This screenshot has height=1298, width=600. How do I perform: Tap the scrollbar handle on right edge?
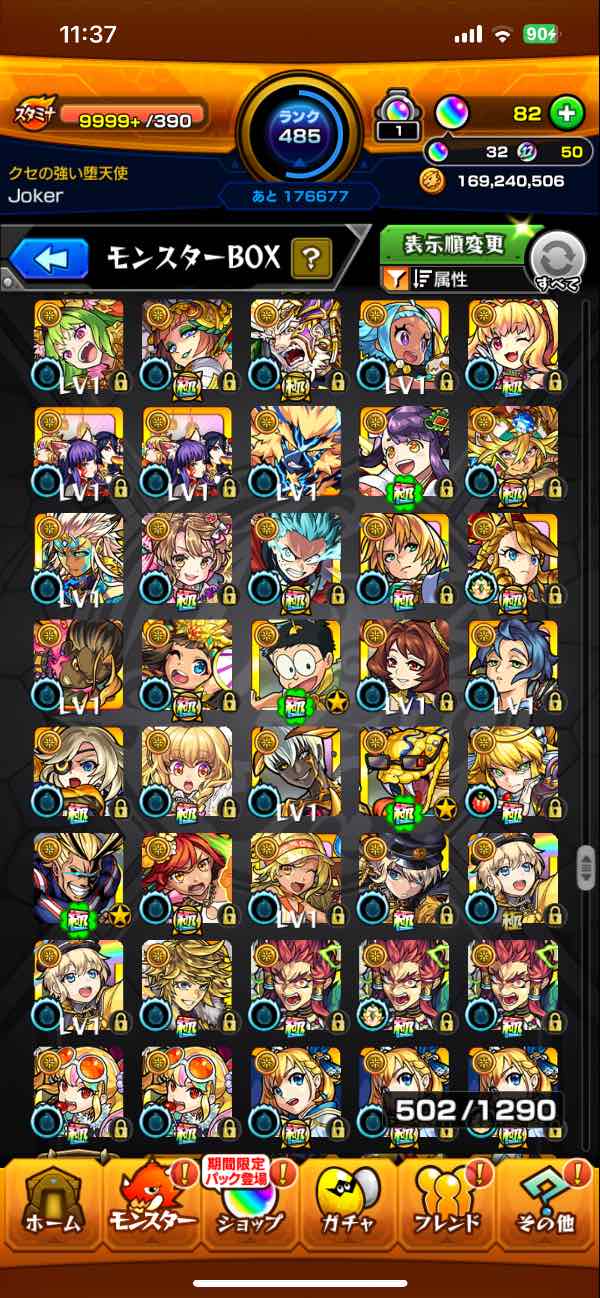587,867
